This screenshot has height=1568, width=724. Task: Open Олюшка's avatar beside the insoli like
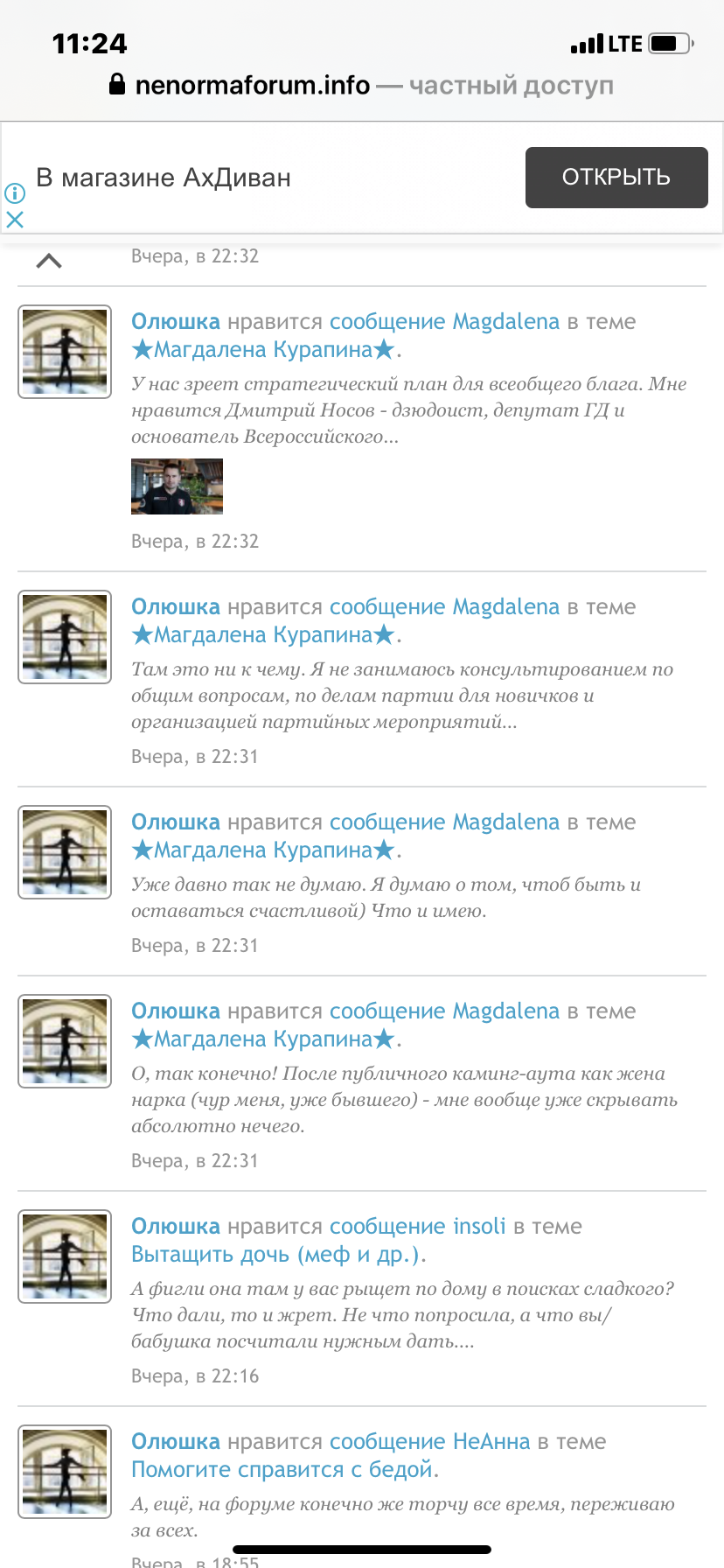coord(65,1256)
